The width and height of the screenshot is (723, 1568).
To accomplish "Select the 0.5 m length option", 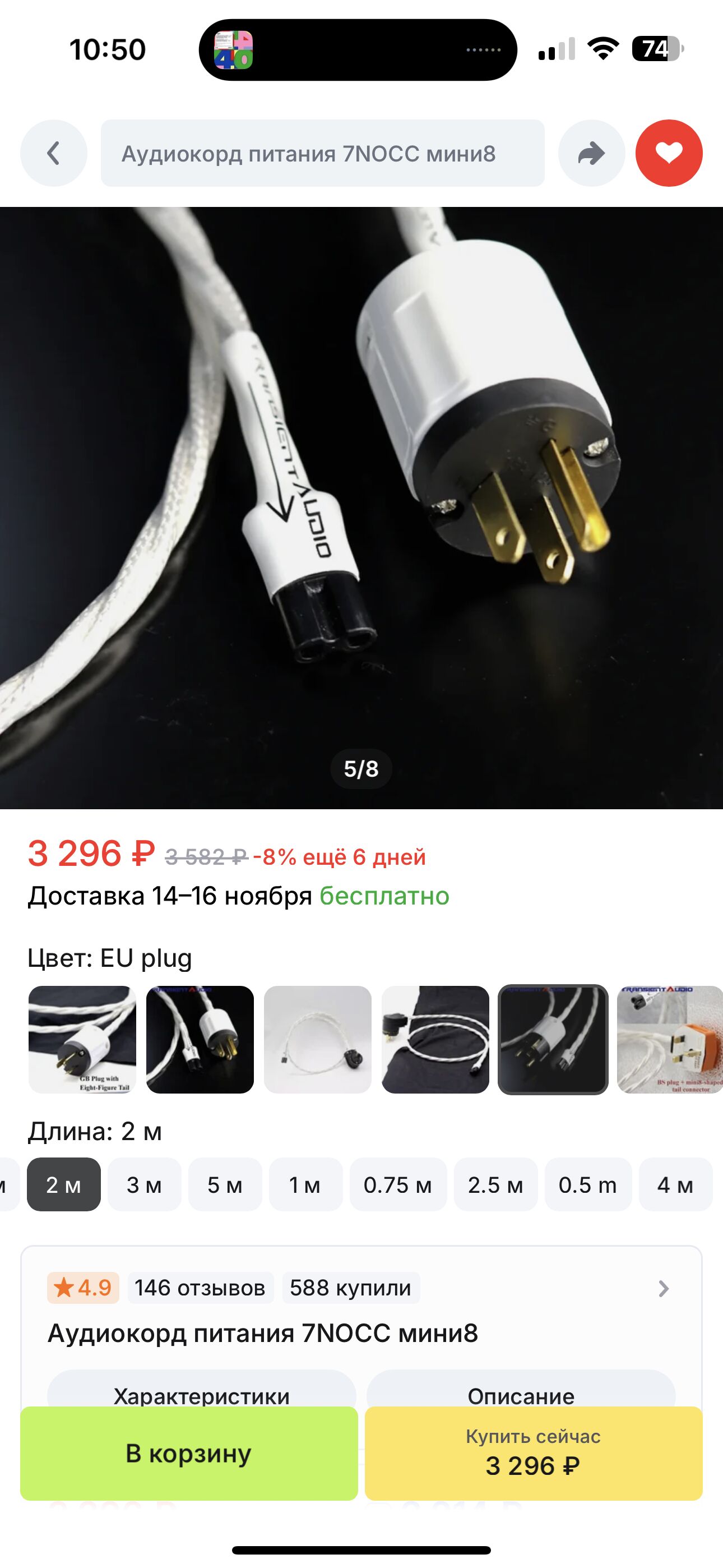I will coord(587,1184).
